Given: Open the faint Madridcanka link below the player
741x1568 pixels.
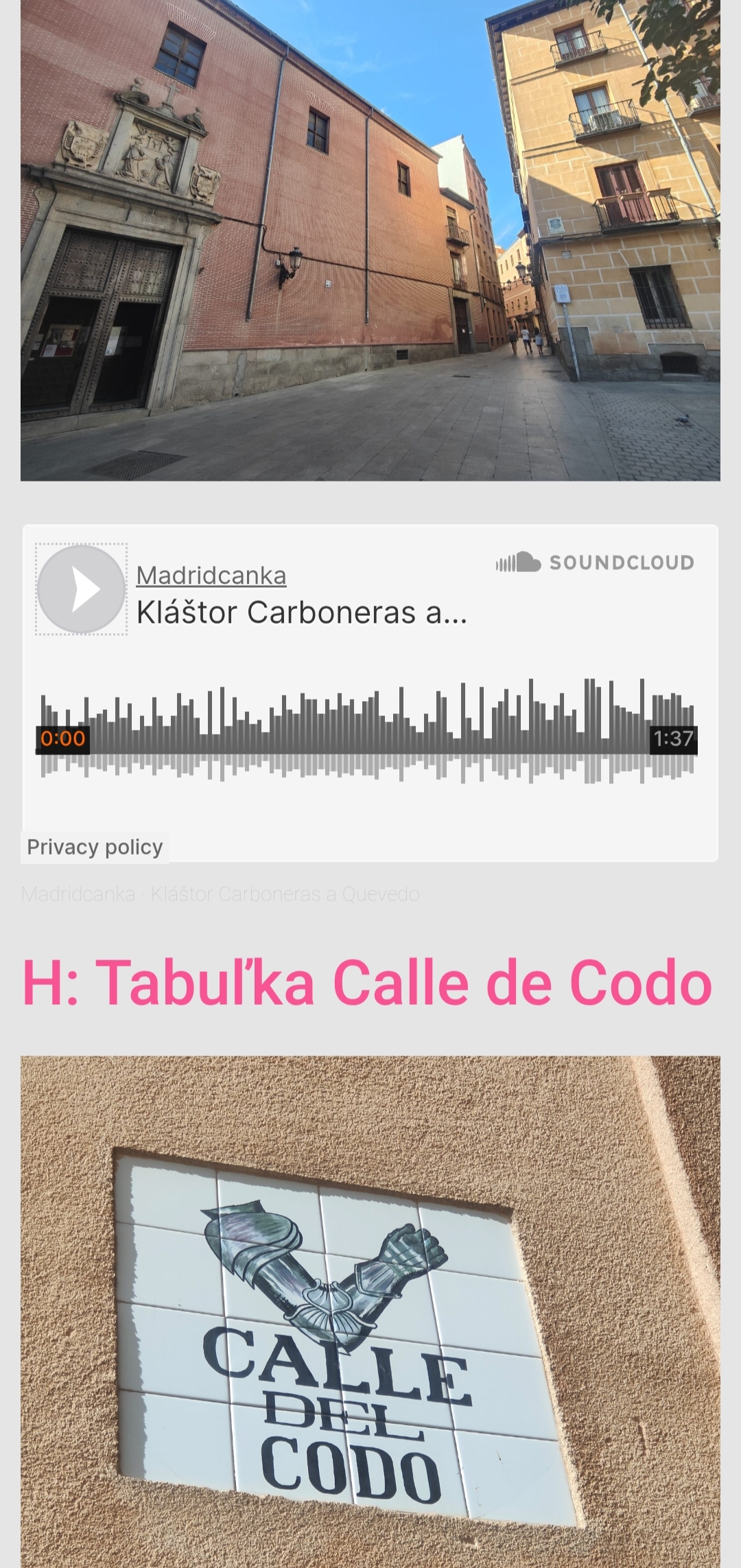Looking at the screenshot, I should (x=78, y=894).
